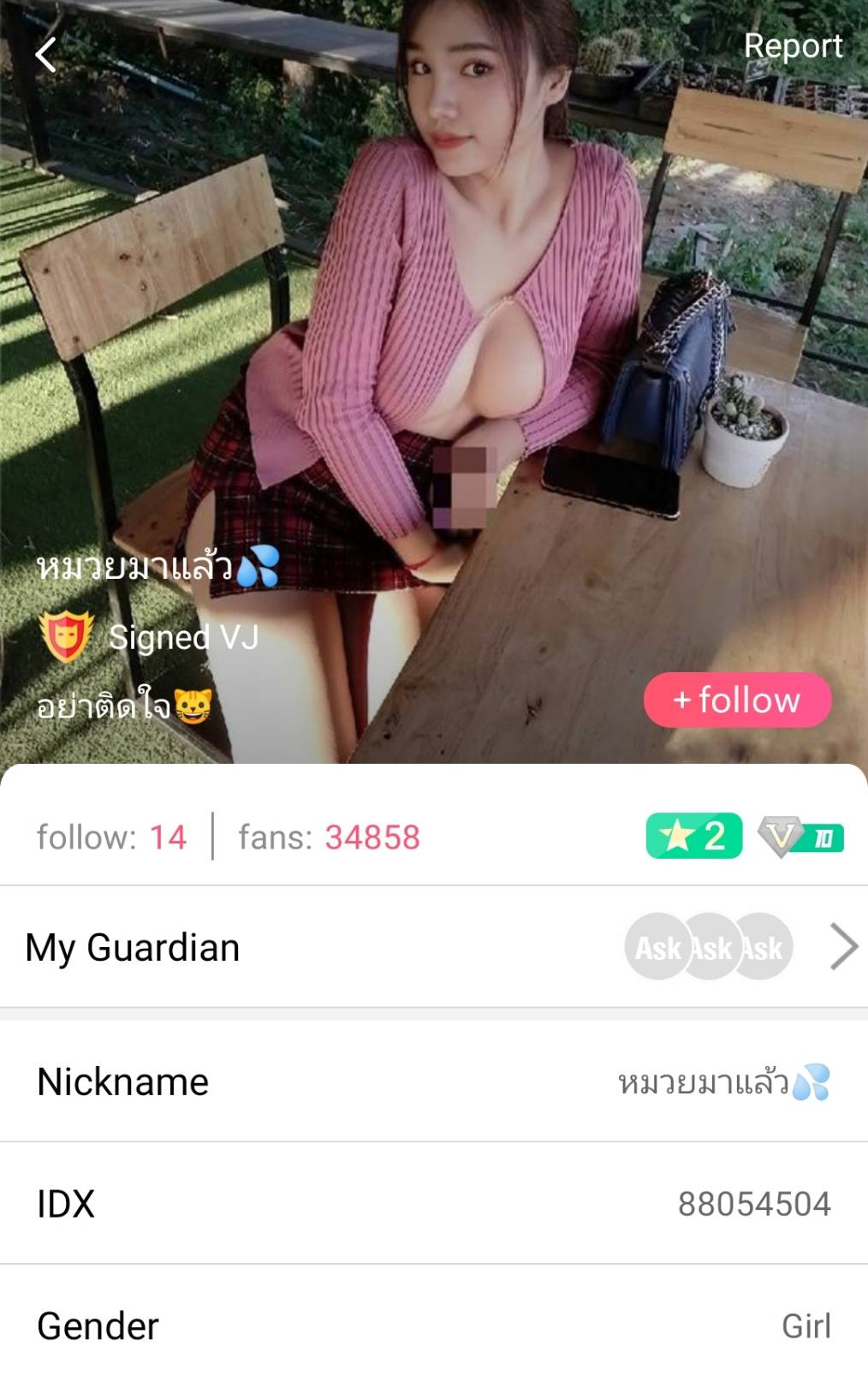Follow this streamer
The height and width of the screenshot is (1382, 868).
[737, 700]
